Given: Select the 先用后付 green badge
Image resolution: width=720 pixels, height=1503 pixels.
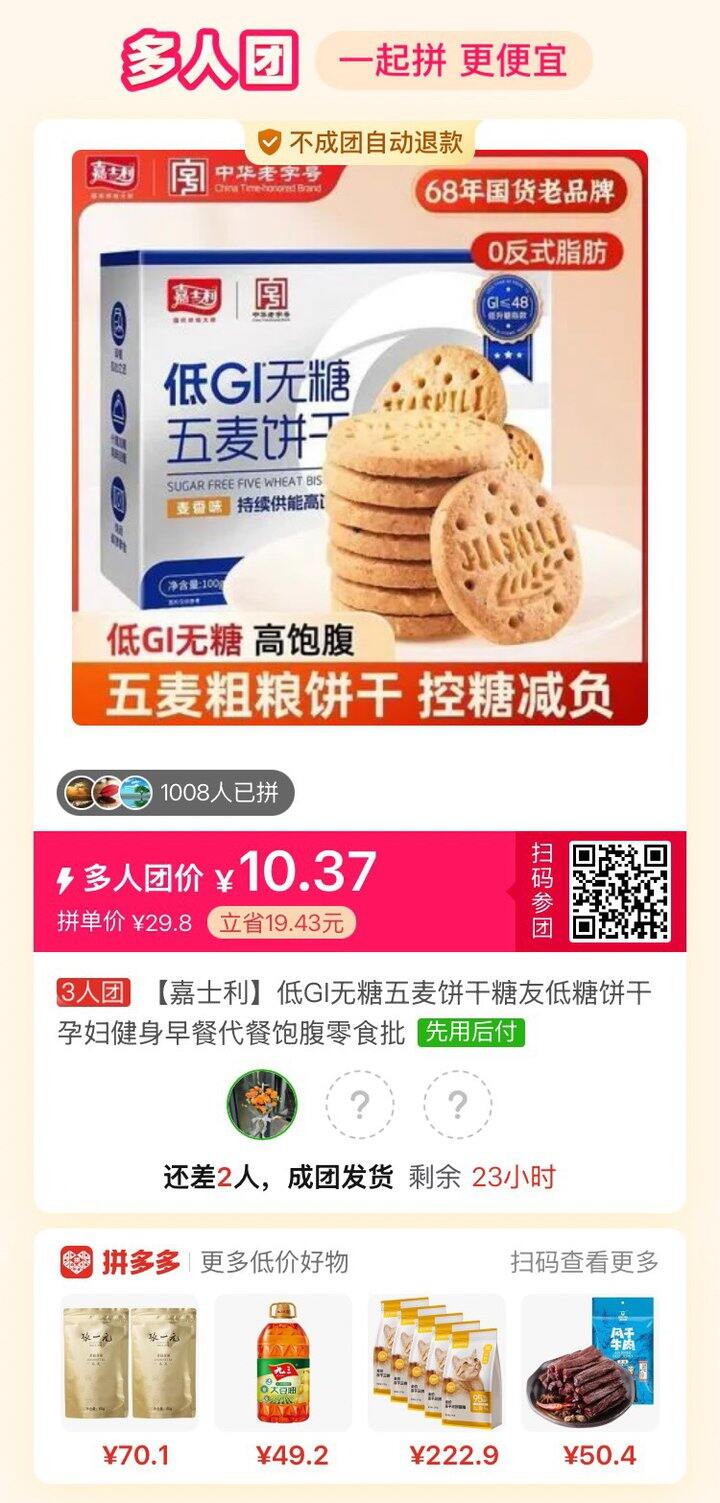Looking at the screenshot, I should pos(472,1035).
